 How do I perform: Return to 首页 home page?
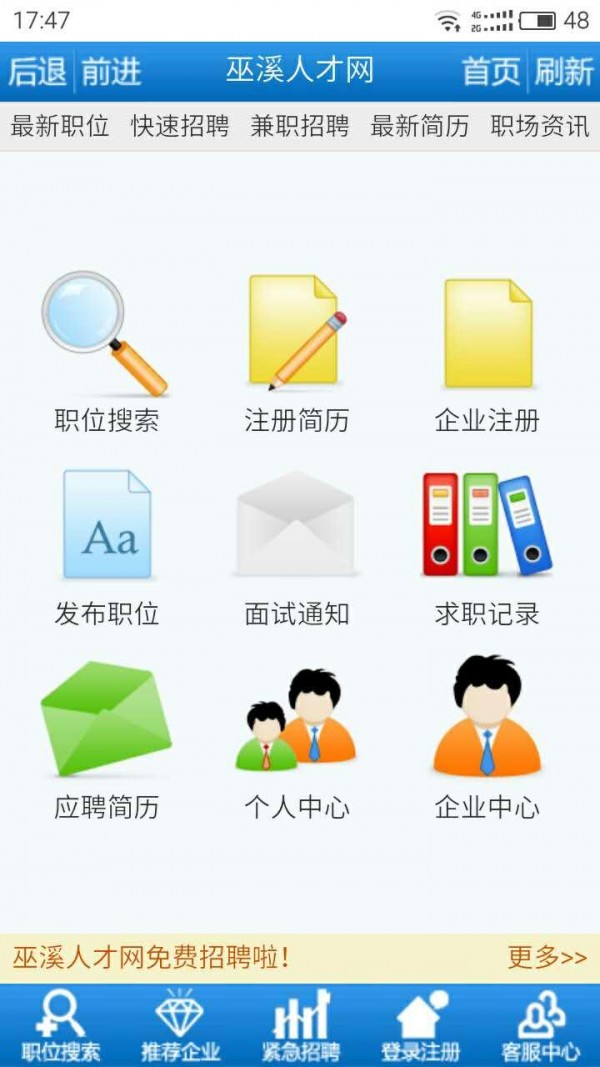click(491, 72)
